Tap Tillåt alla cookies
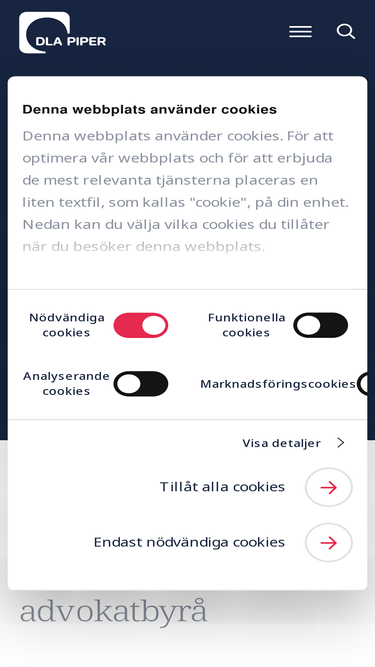The image size is (375, 667). coord(256,487)
